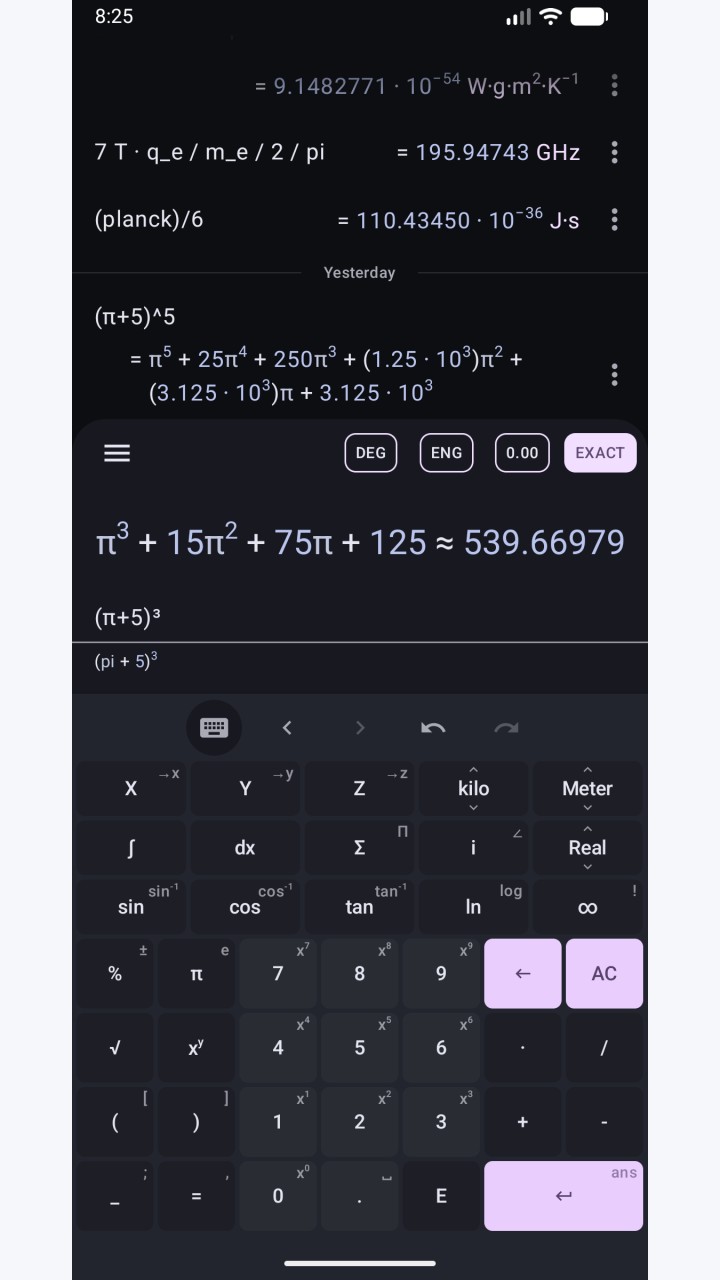
Task: Clear everything with the AC key
Action: [x=604, y=974]
